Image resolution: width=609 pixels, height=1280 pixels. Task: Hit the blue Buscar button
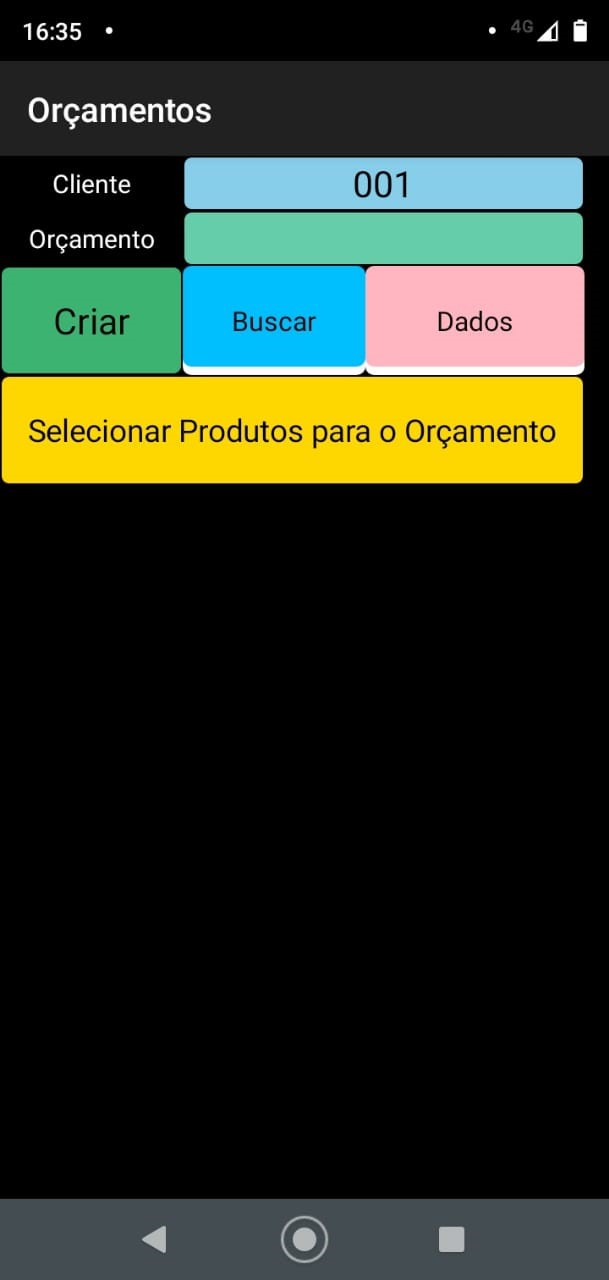(274, 318)
